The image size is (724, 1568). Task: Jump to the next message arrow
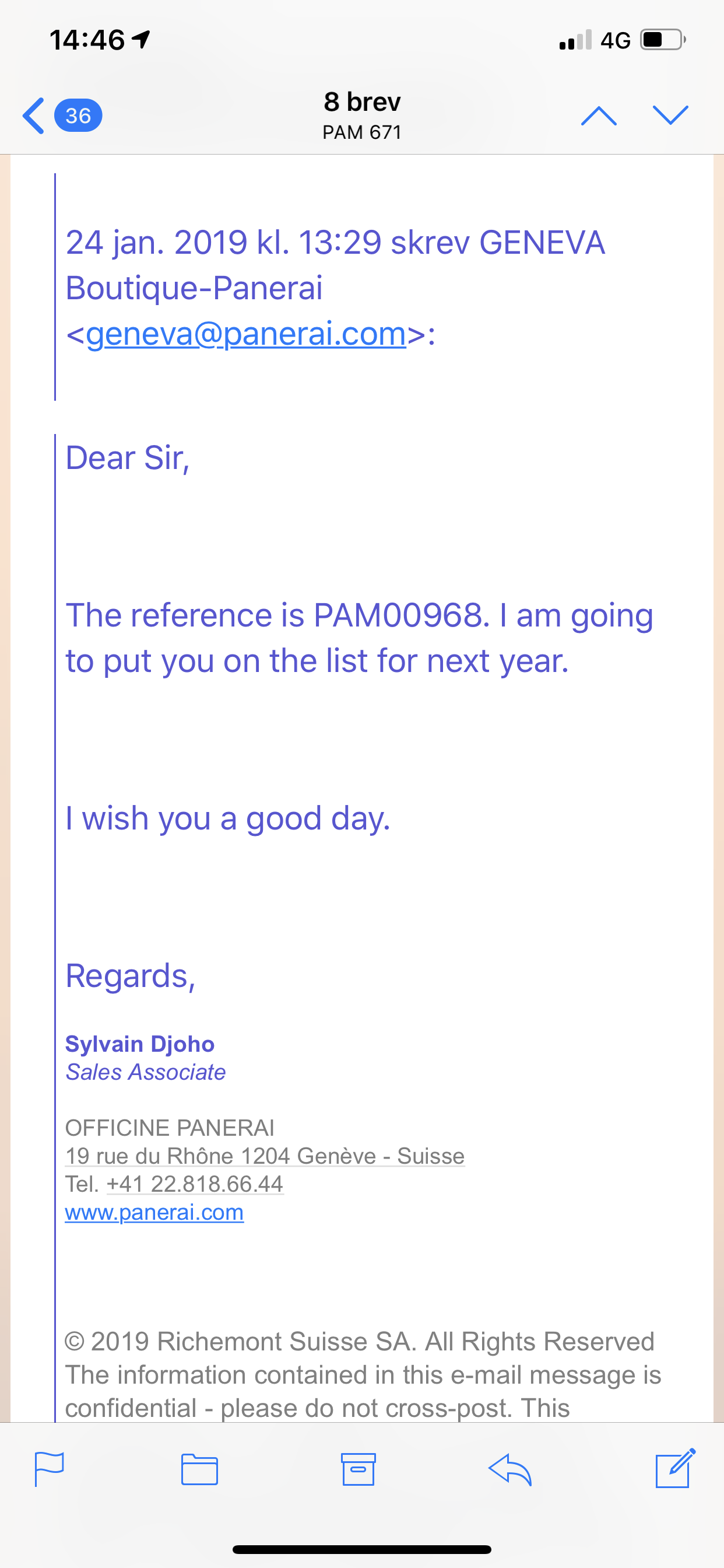point(670,115)
